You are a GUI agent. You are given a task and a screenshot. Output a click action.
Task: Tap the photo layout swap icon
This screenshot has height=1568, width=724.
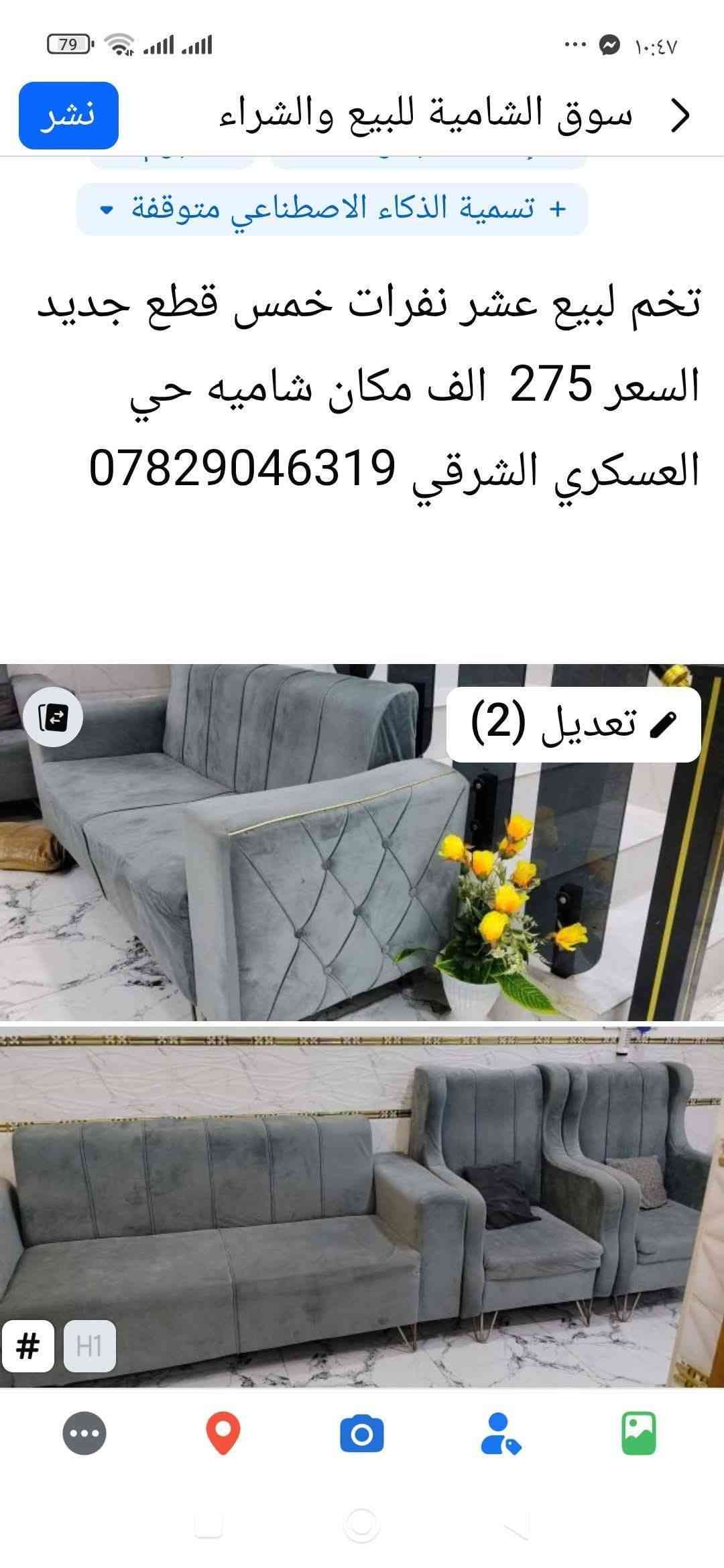(53, 718)
